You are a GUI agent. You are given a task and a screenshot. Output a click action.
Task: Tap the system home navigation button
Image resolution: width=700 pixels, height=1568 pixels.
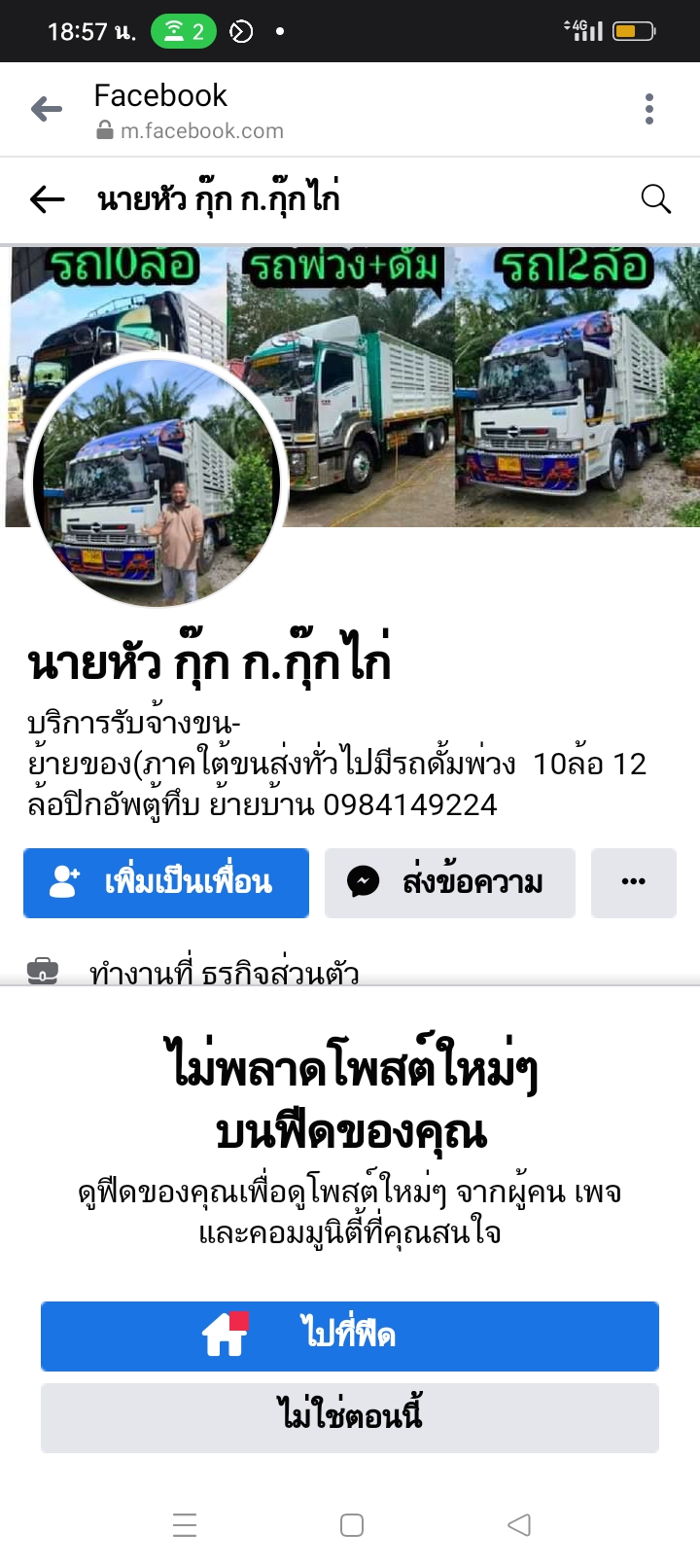pos(352,1524)
